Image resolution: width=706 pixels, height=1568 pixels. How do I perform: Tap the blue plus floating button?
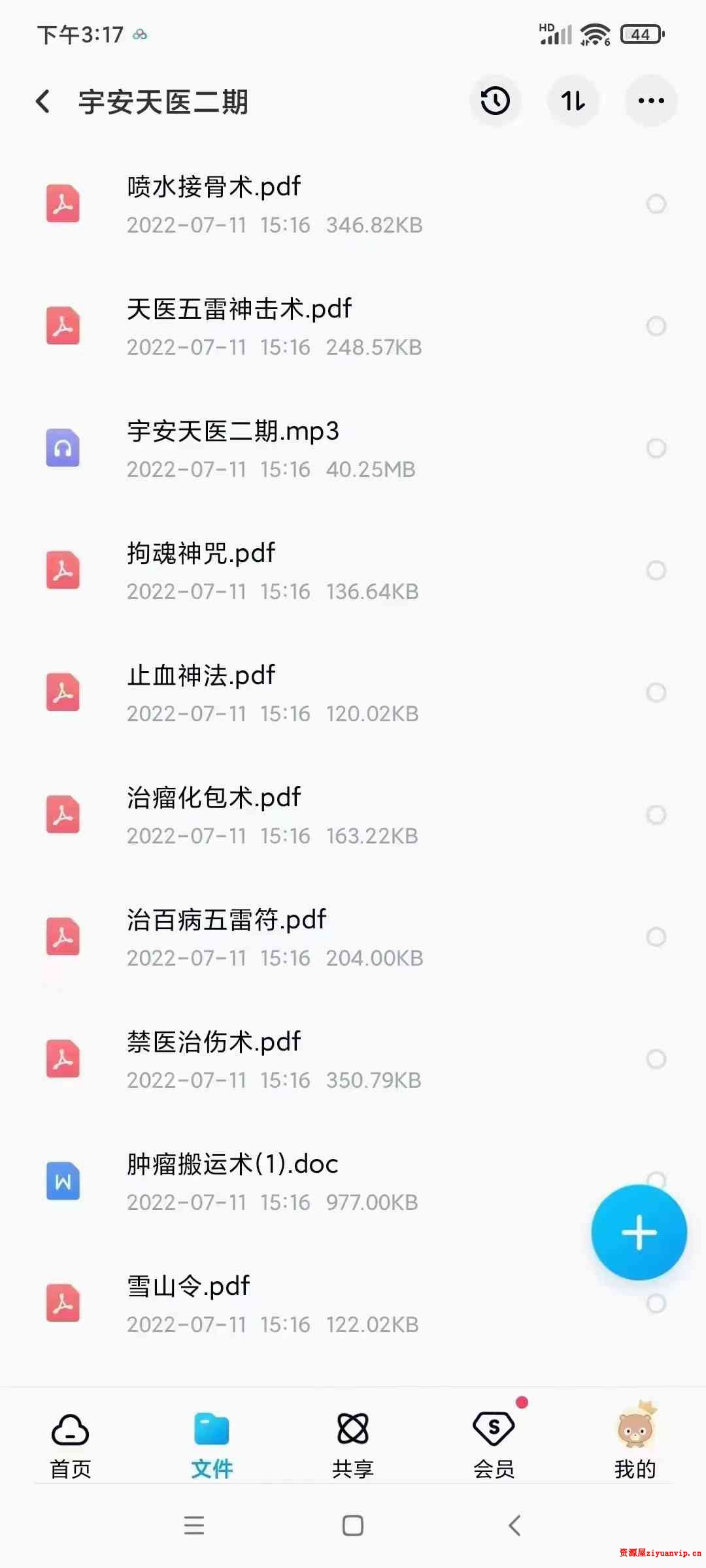coord(639,1232)
